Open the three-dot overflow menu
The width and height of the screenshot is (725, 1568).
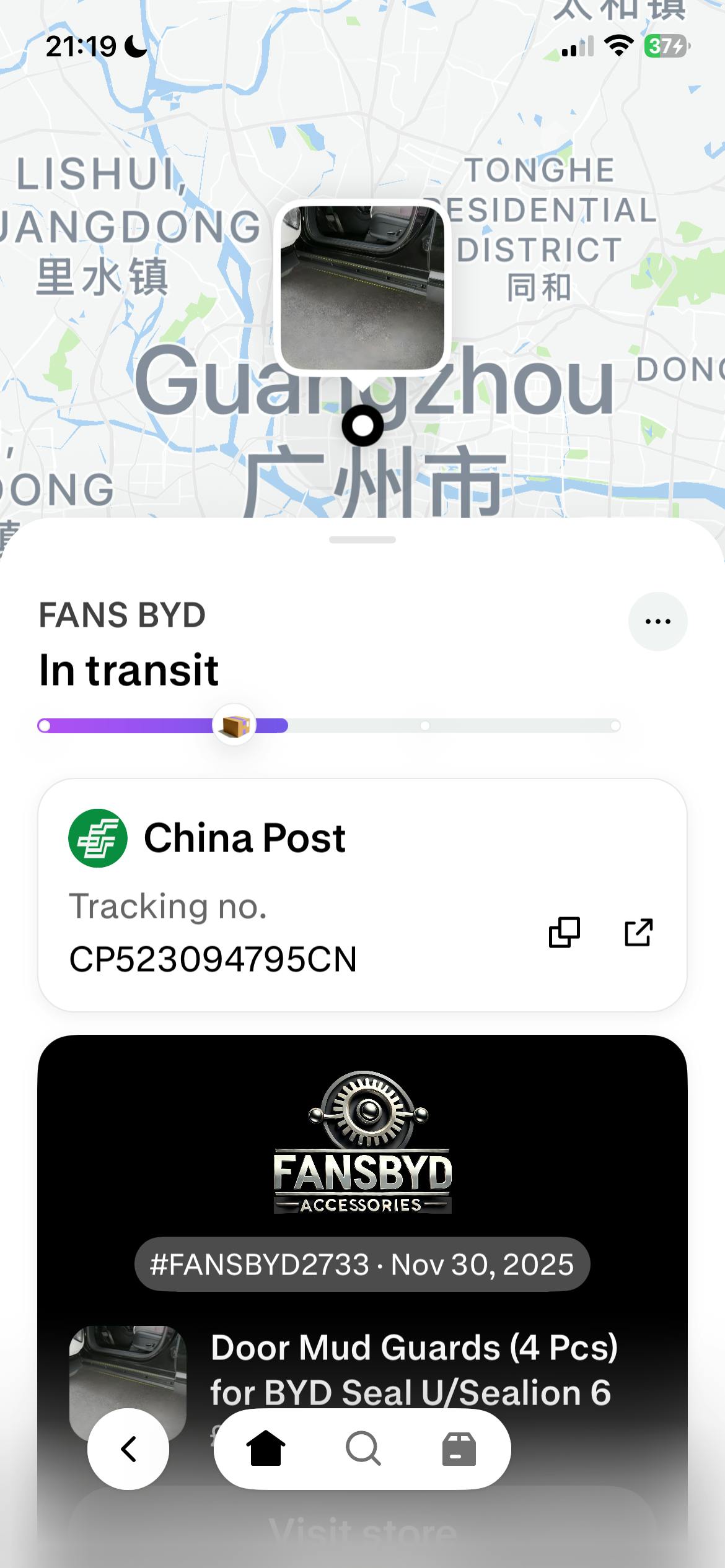point(657,621)
